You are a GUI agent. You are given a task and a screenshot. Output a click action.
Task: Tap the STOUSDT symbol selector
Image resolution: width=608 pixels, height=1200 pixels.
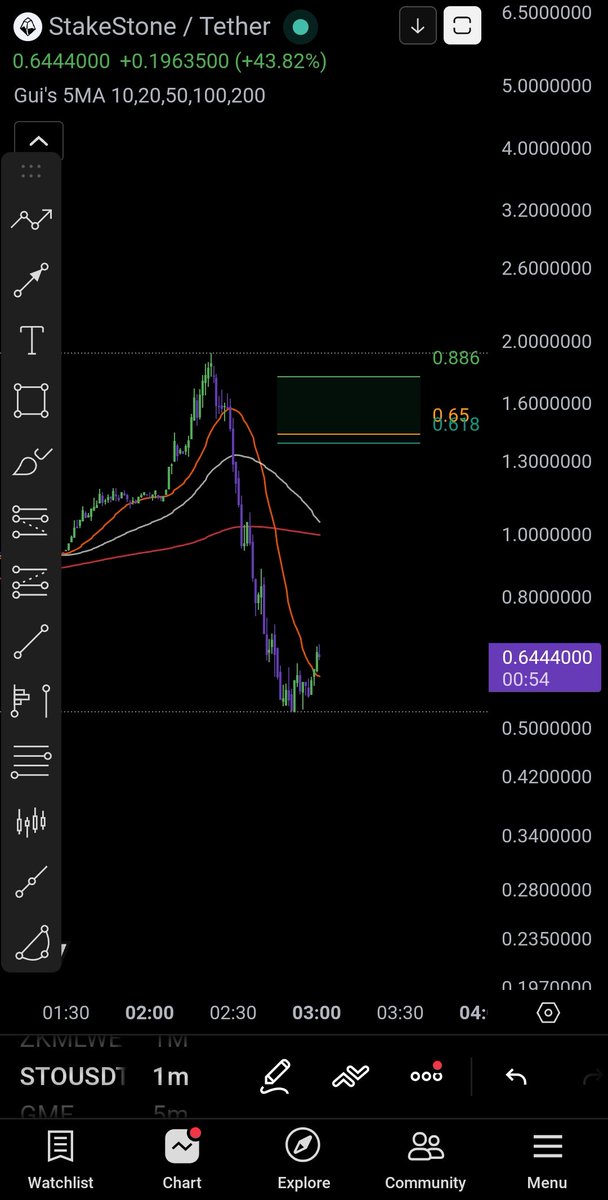pos(73,1076)
